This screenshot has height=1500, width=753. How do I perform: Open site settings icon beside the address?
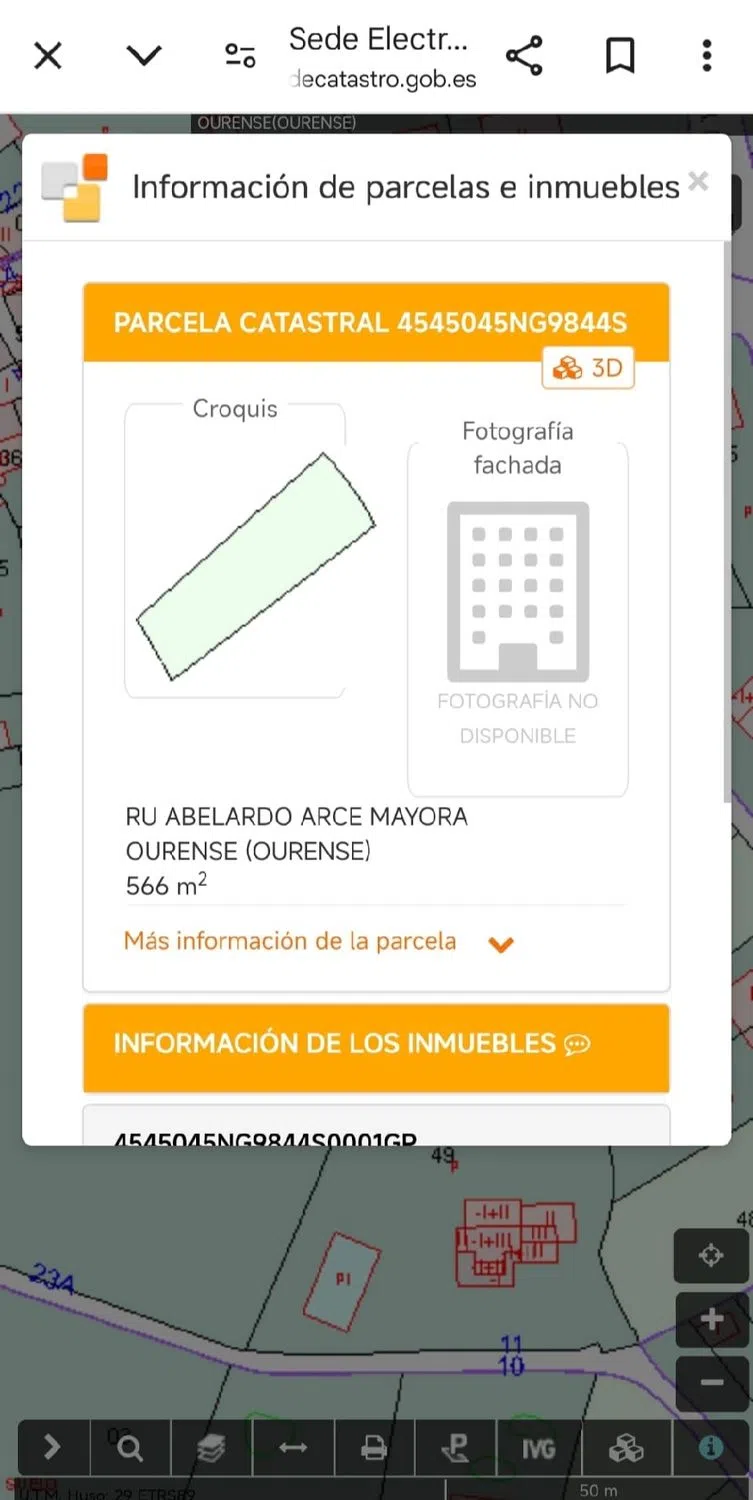[240, 56]
